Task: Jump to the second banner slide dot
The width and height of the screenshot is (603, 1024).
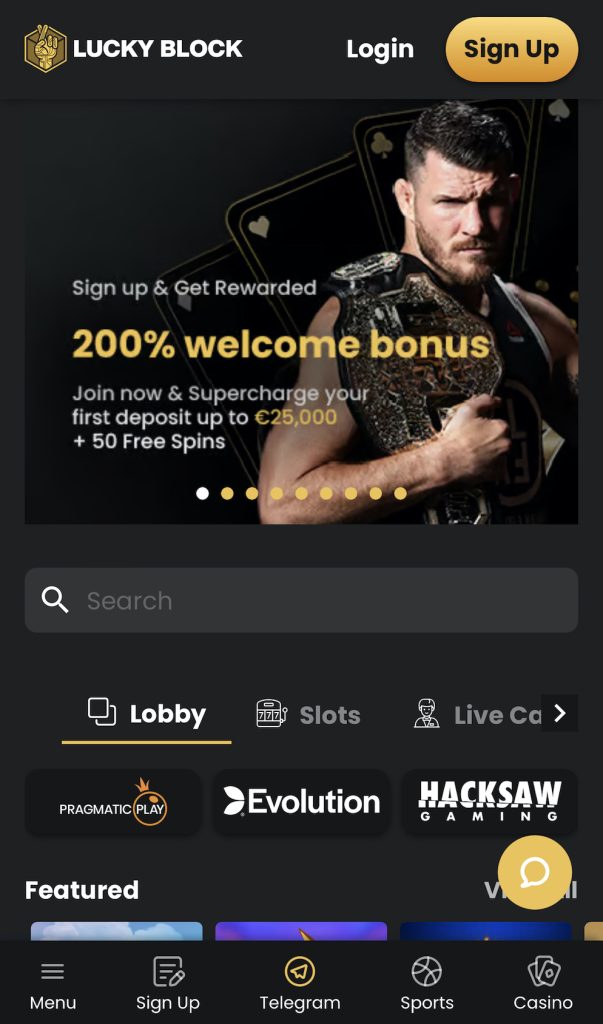Action: (x=227, y=493)
